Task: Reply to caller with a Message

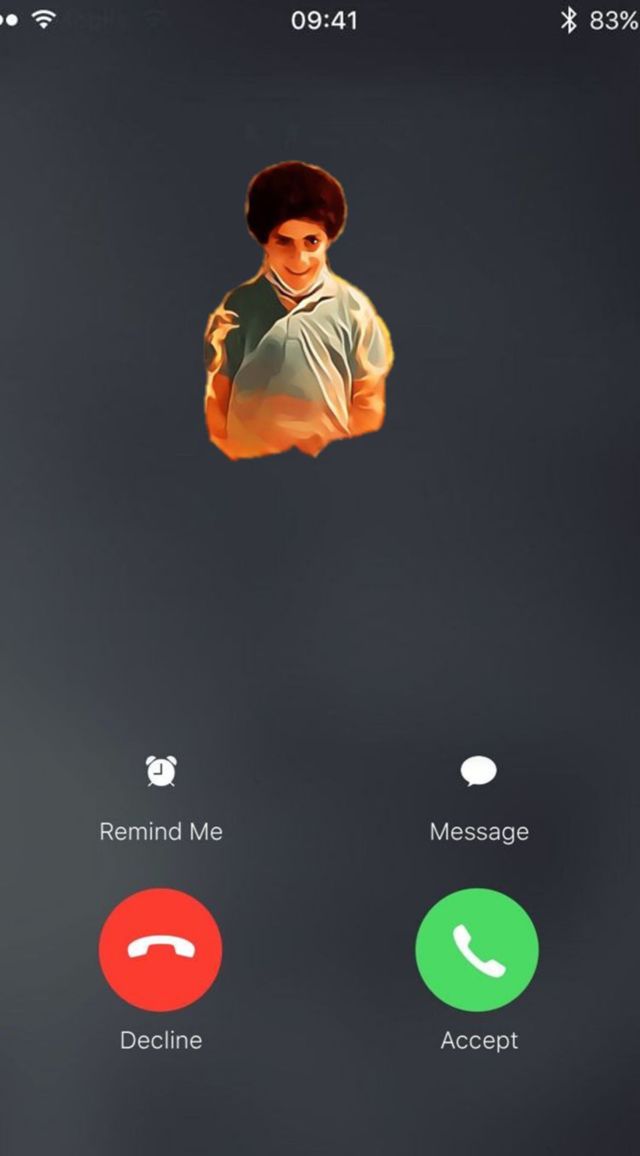Action: pyautogui.click(x=478, y=773)
